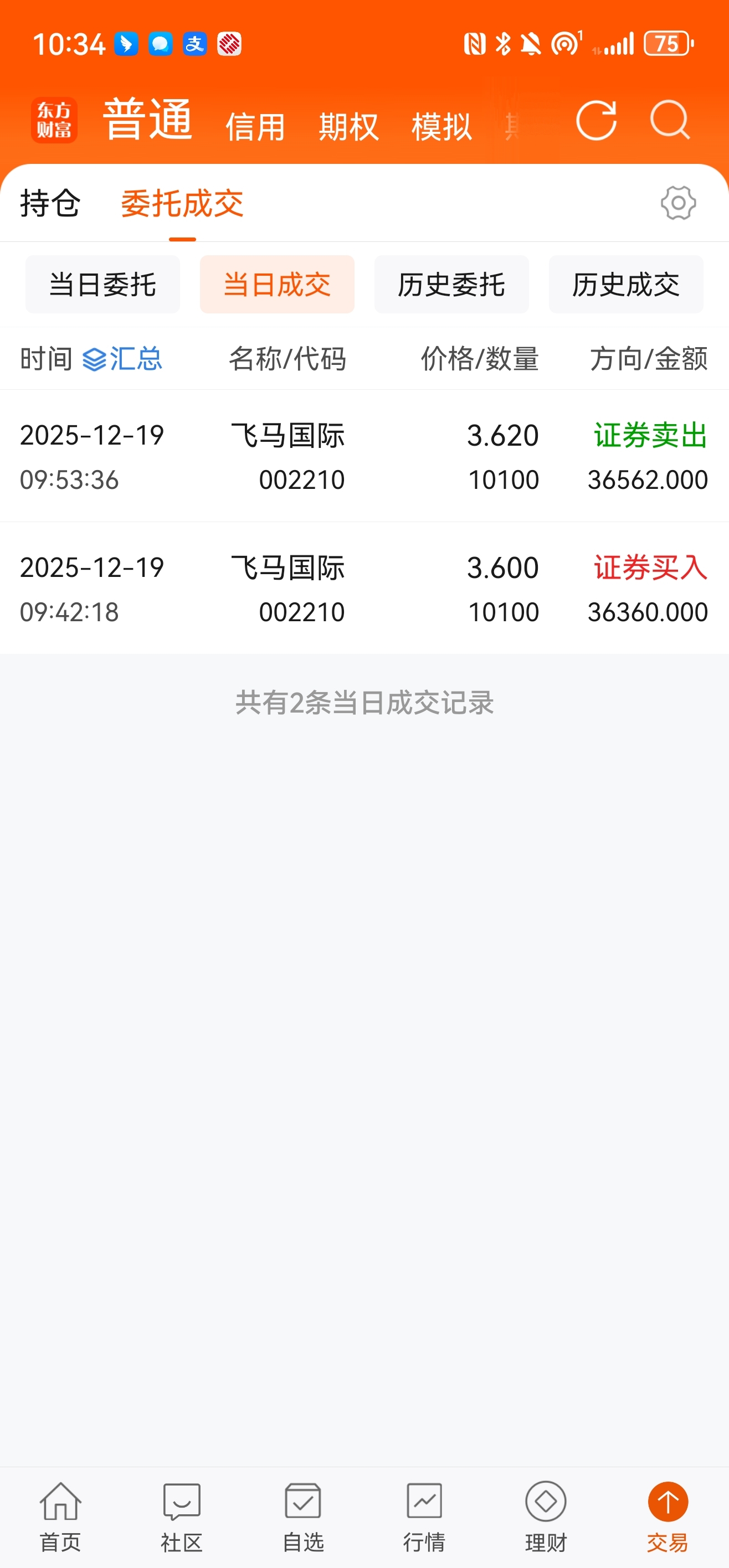
Task: Select the 普通 account tab
Action: (148, 119)
